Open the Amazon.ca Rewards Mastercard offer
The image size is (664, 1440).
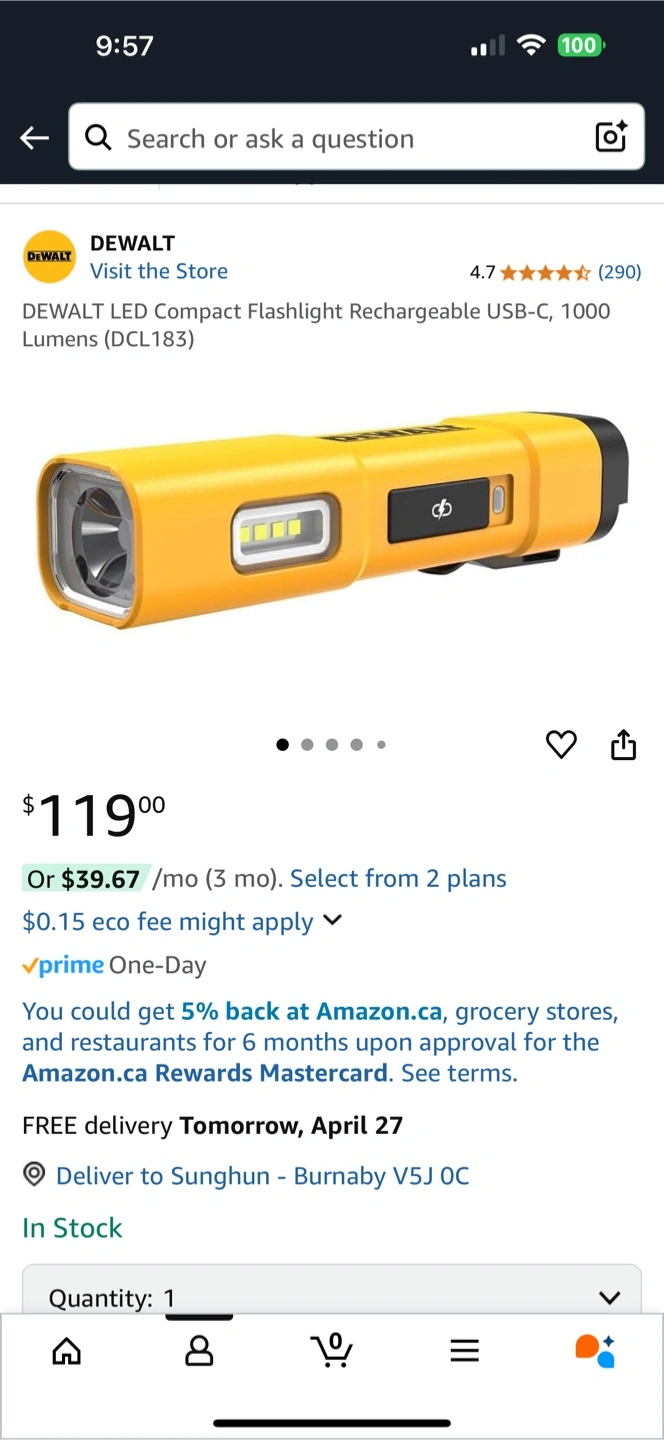(x=320, y=1042)
